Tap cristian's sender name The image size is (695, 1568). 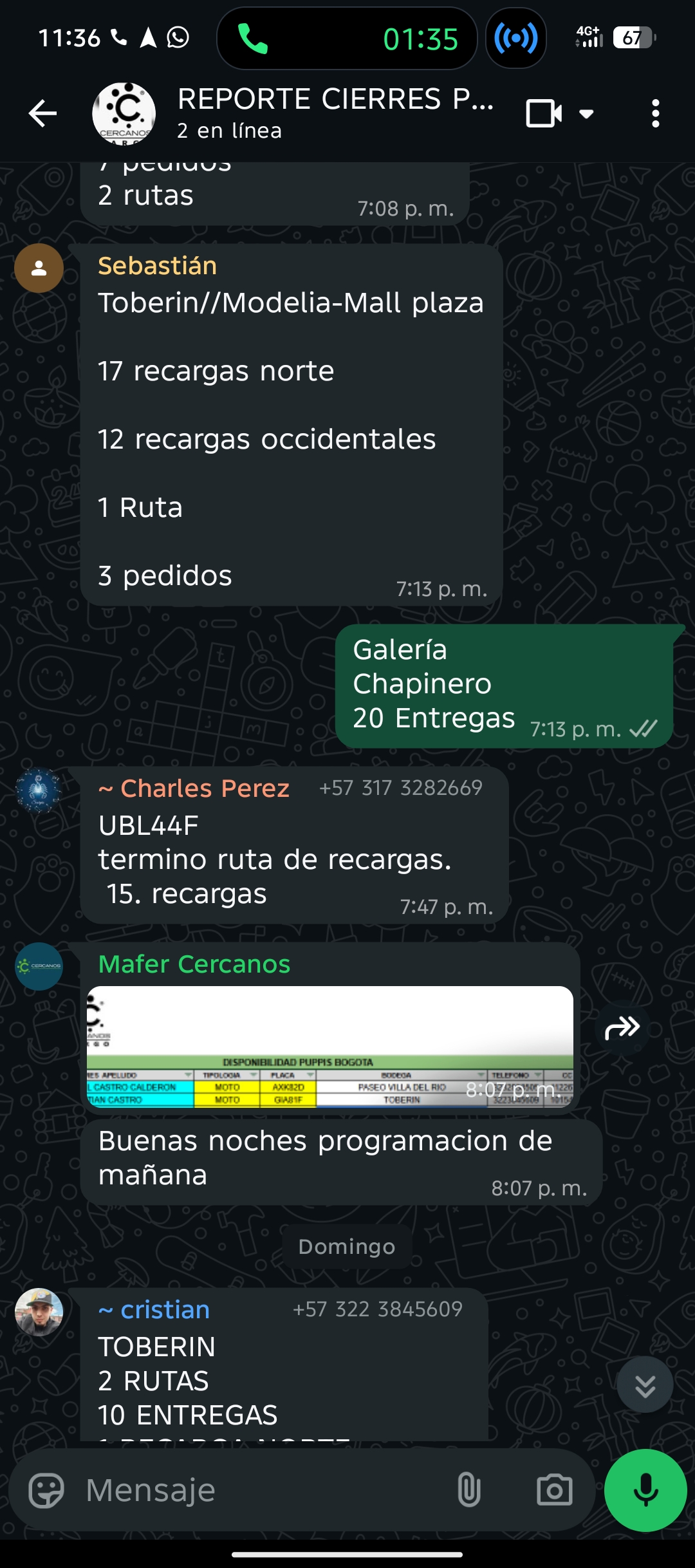point(154,1310)
